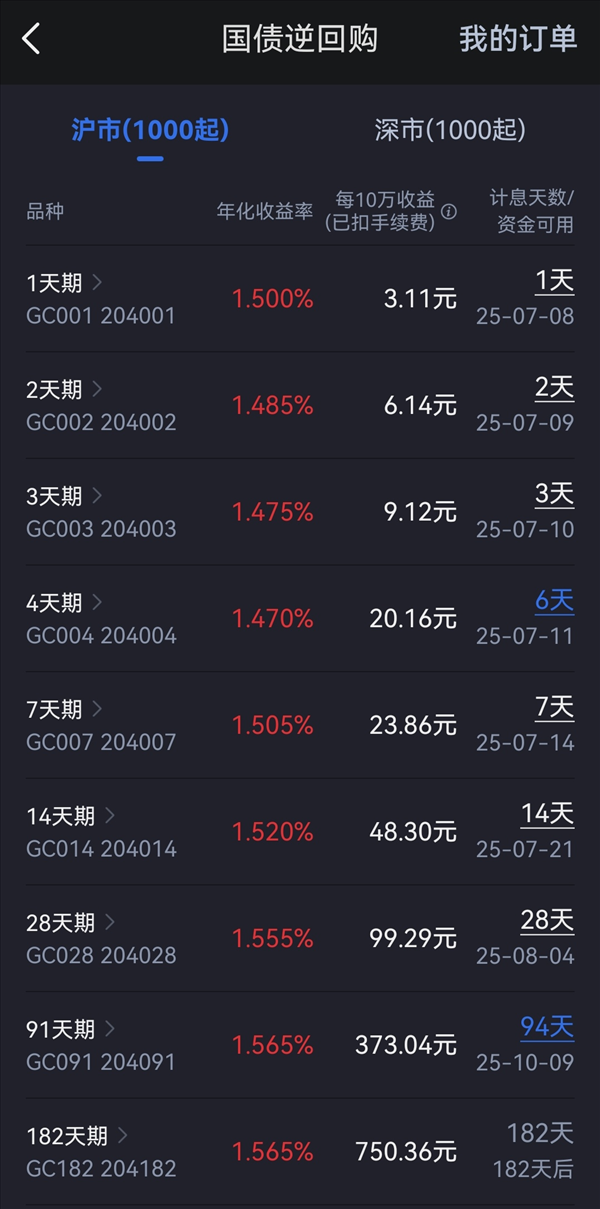Tap the underlined 6天 interest days link
This screenshot has width=600, height=1209.
[x=554, y=601]
